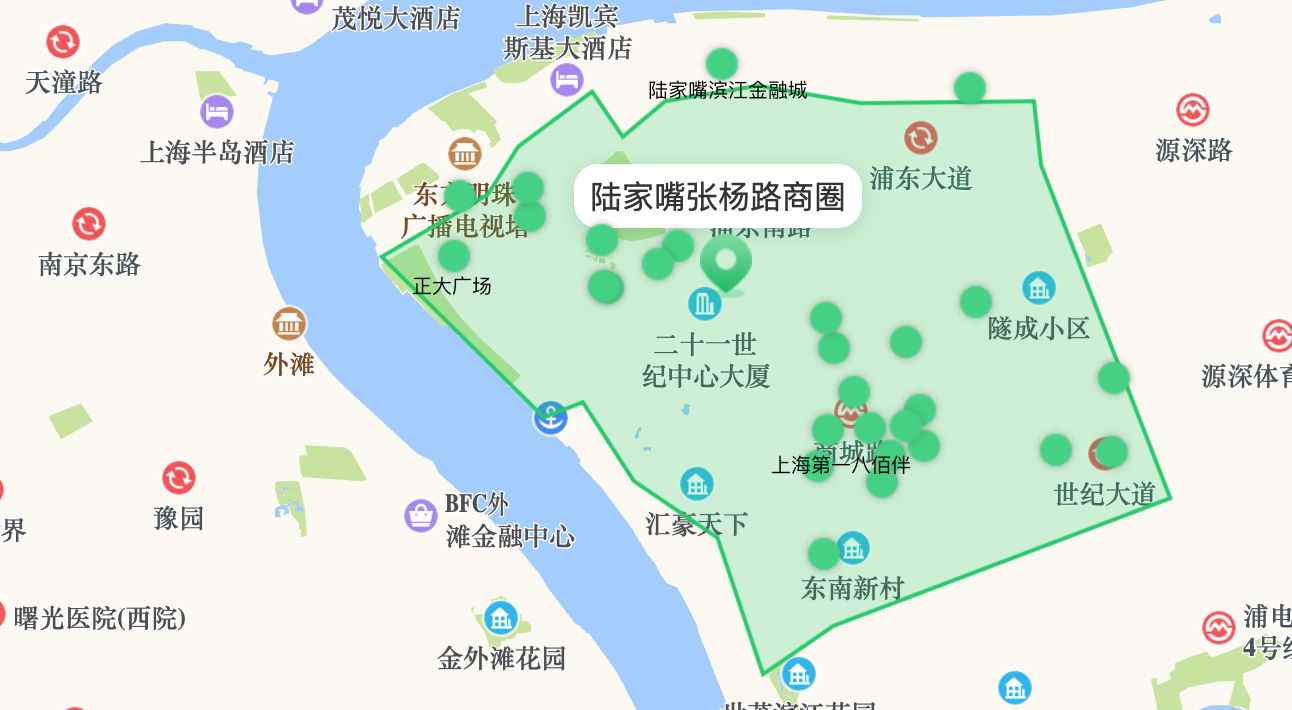
Task: Tap the 隧成小区 residence icon
Action: coord(1039,288)
